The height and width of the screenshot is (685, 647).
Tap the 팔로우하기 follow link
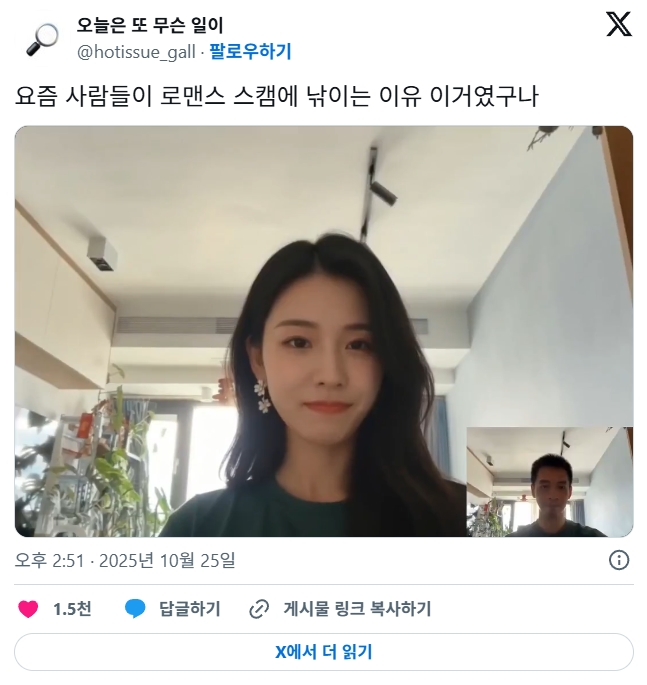pos(250,51)
